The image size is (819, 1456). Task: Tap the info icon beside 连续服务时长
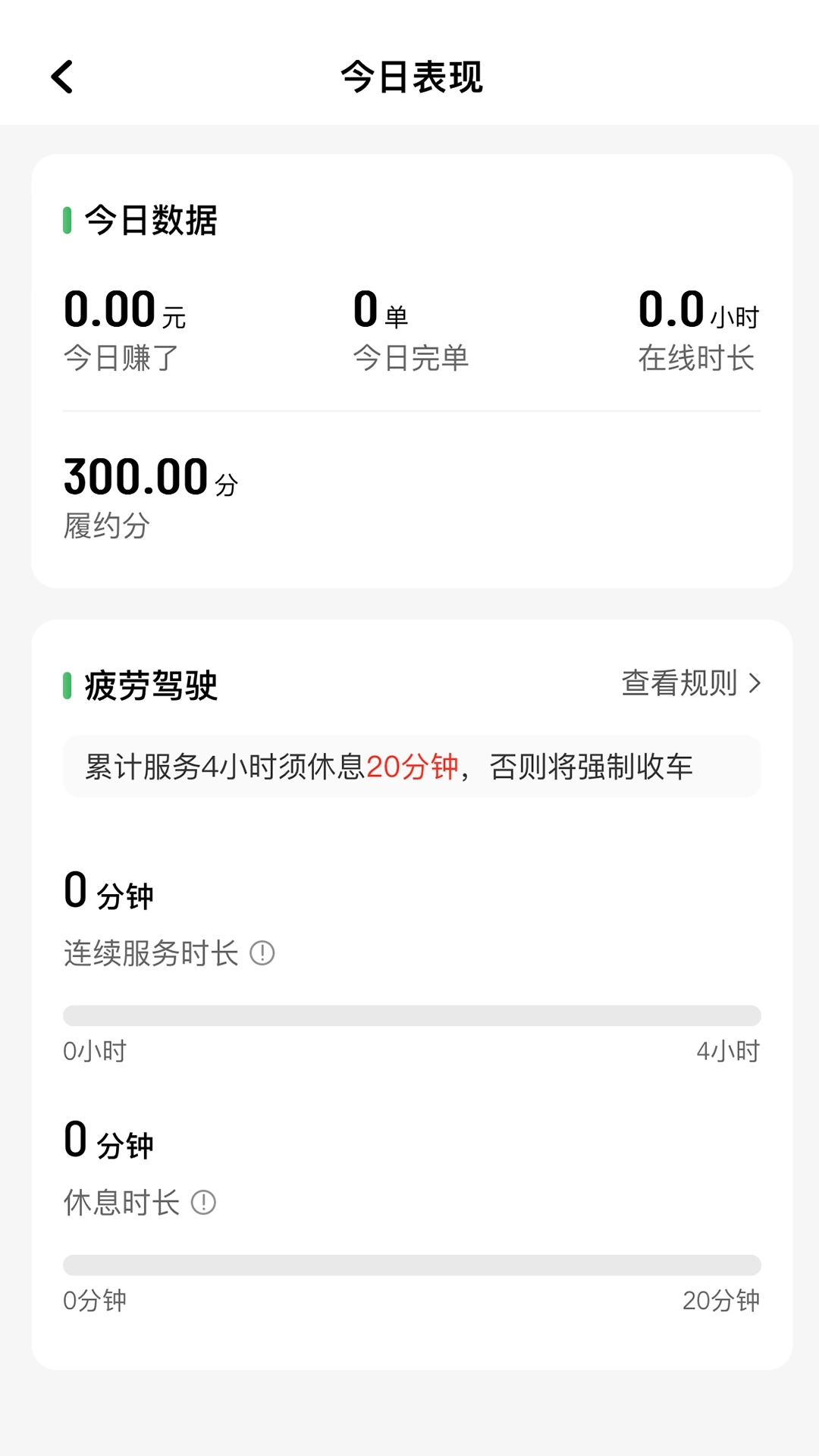pyautogui.click(x=262, y=953)
